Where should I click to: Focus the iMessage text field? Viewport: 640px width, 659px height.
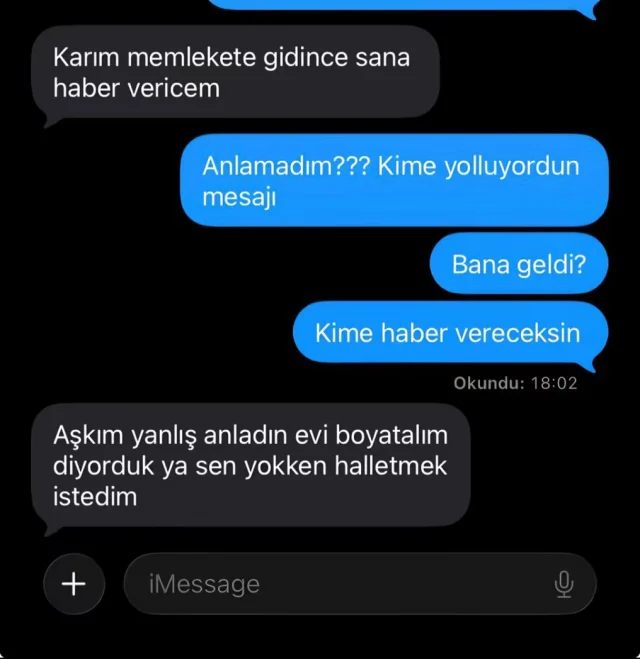coord(340,584)
